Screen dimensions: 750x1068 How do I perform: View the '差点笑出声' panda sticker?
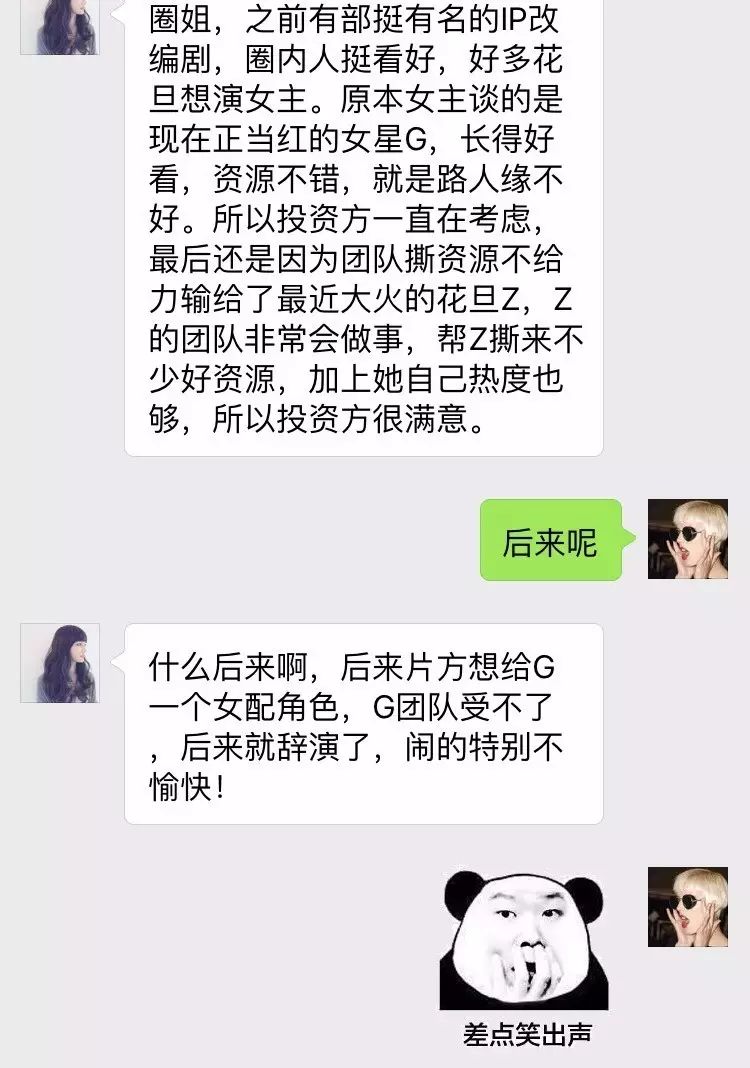tap(525, 955)
